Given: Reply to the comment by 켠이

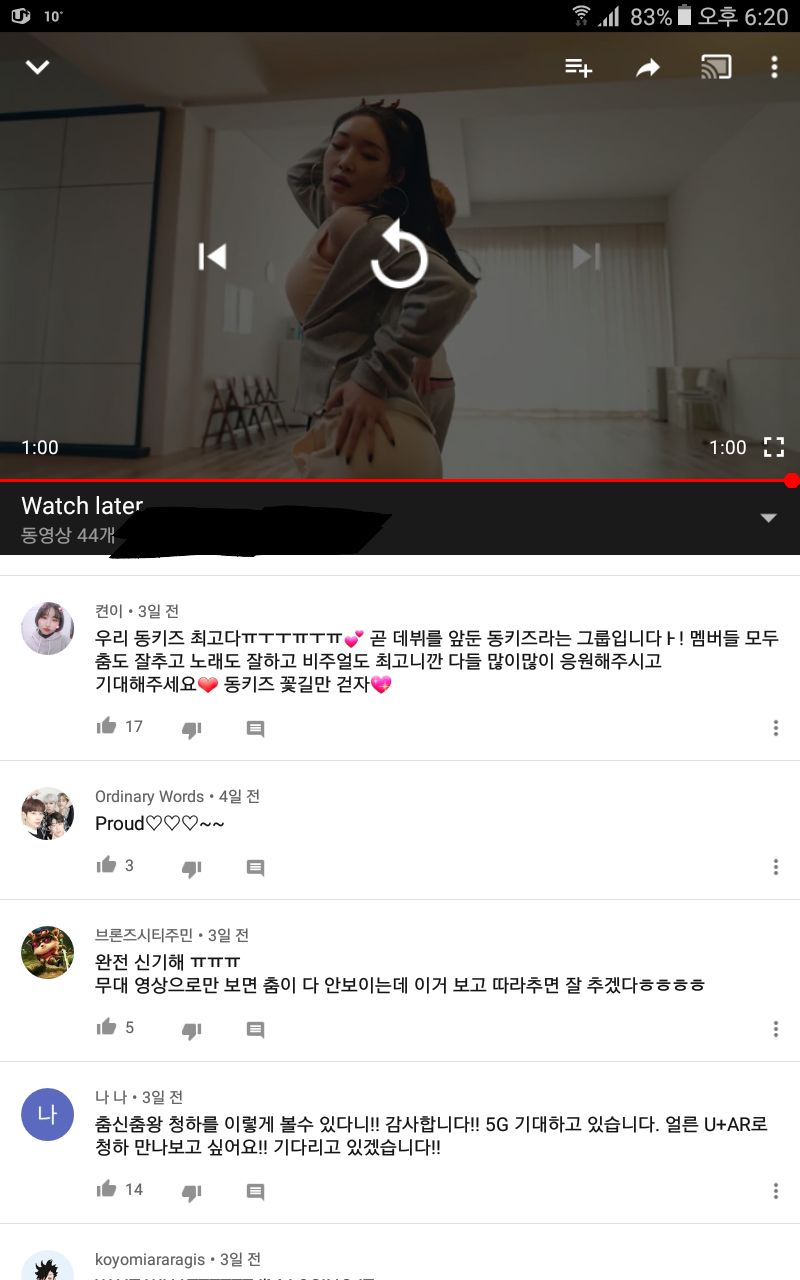Looking at the screenshot, I should 255,729.
